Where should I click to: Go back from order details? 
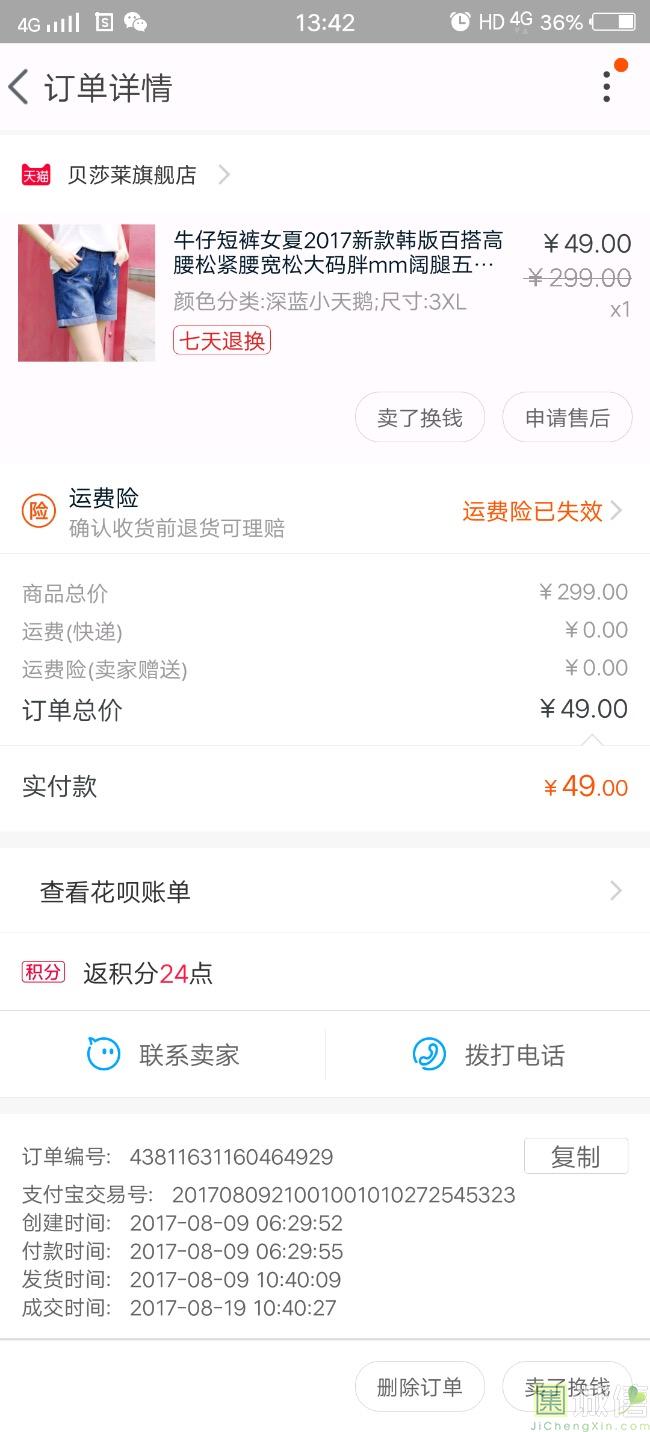[19, 87]
